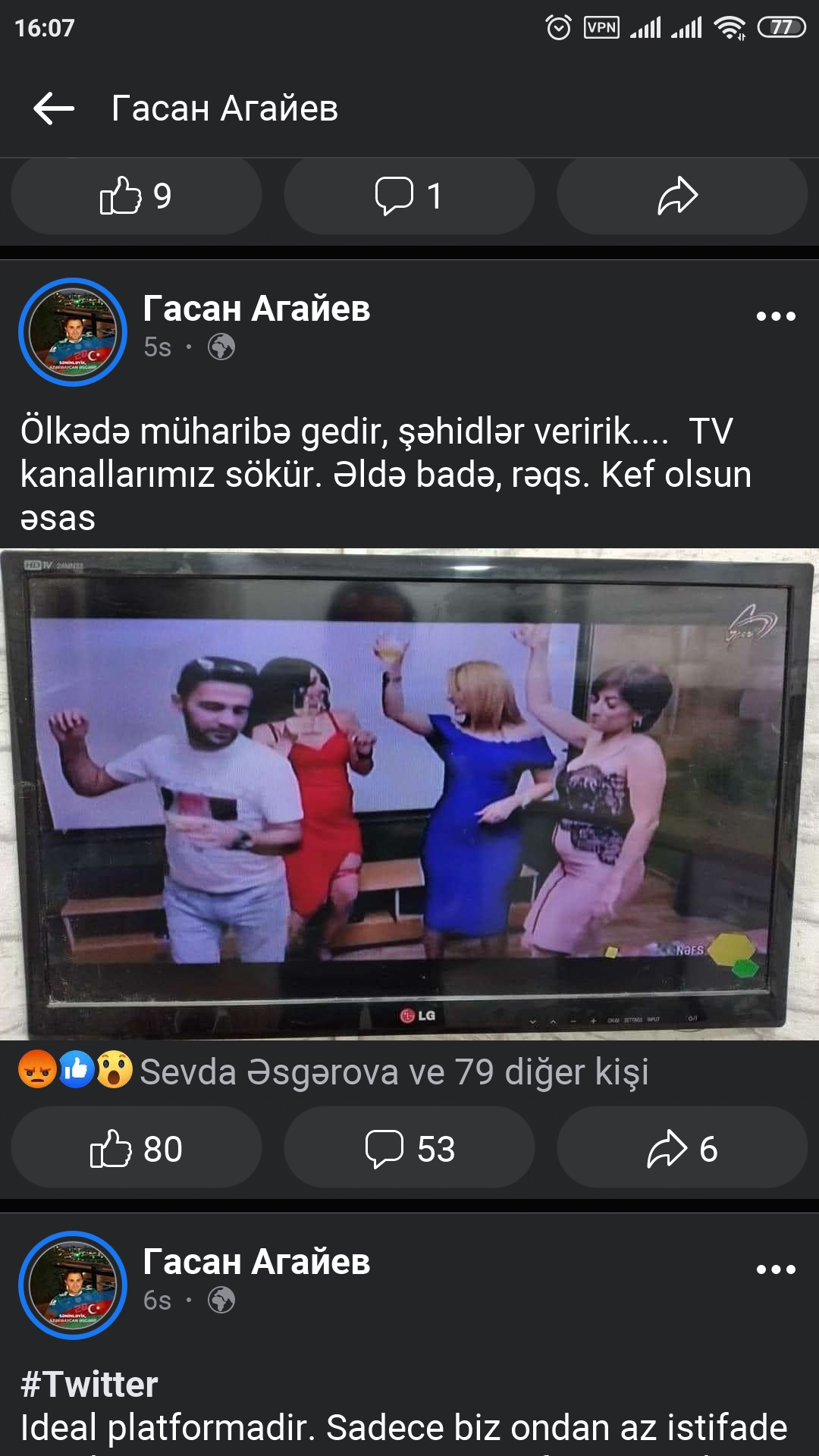The height and width of the screenshot is (1456, 819).
Task: Open the author name on the 5s post
Action: click(256, 309)
